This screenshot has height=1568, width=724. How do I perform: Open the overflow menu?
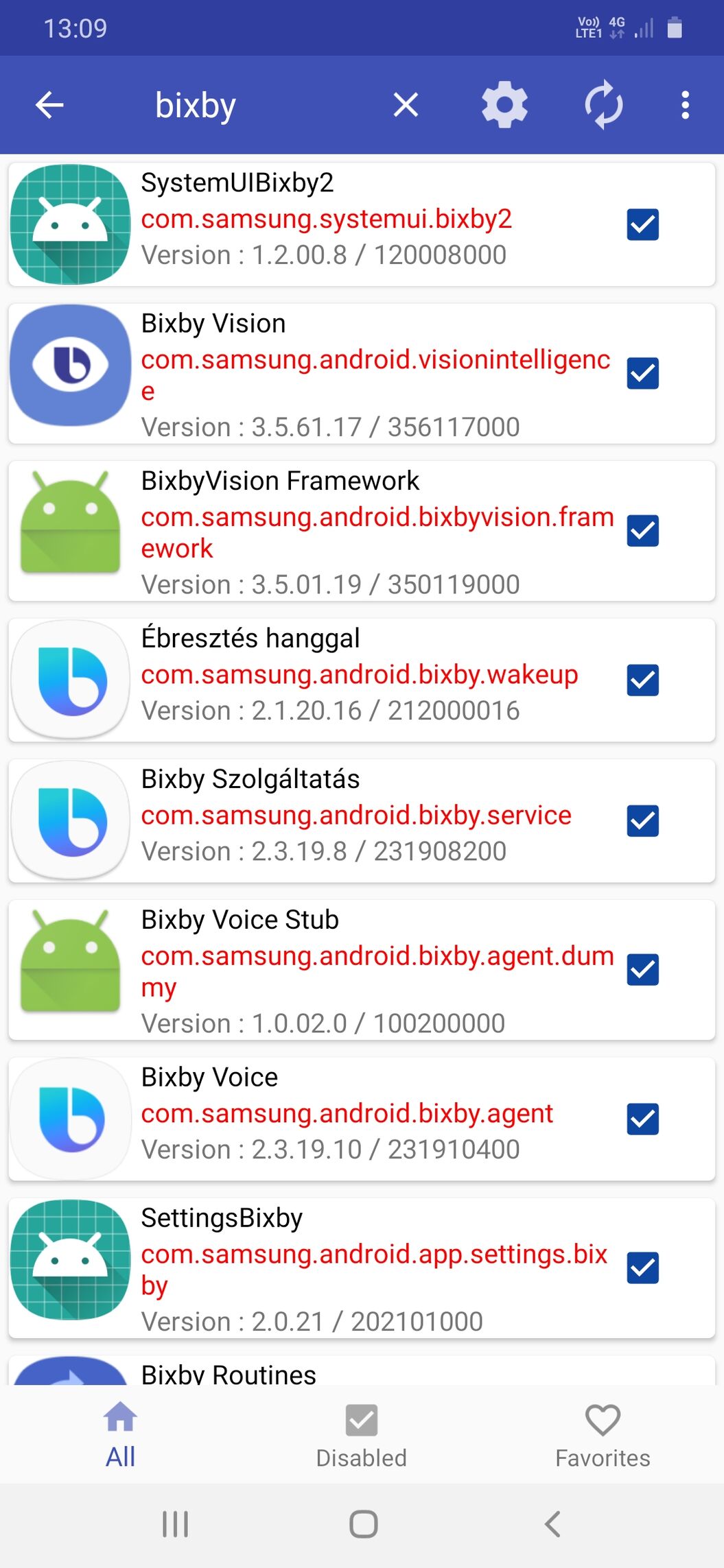685,106
